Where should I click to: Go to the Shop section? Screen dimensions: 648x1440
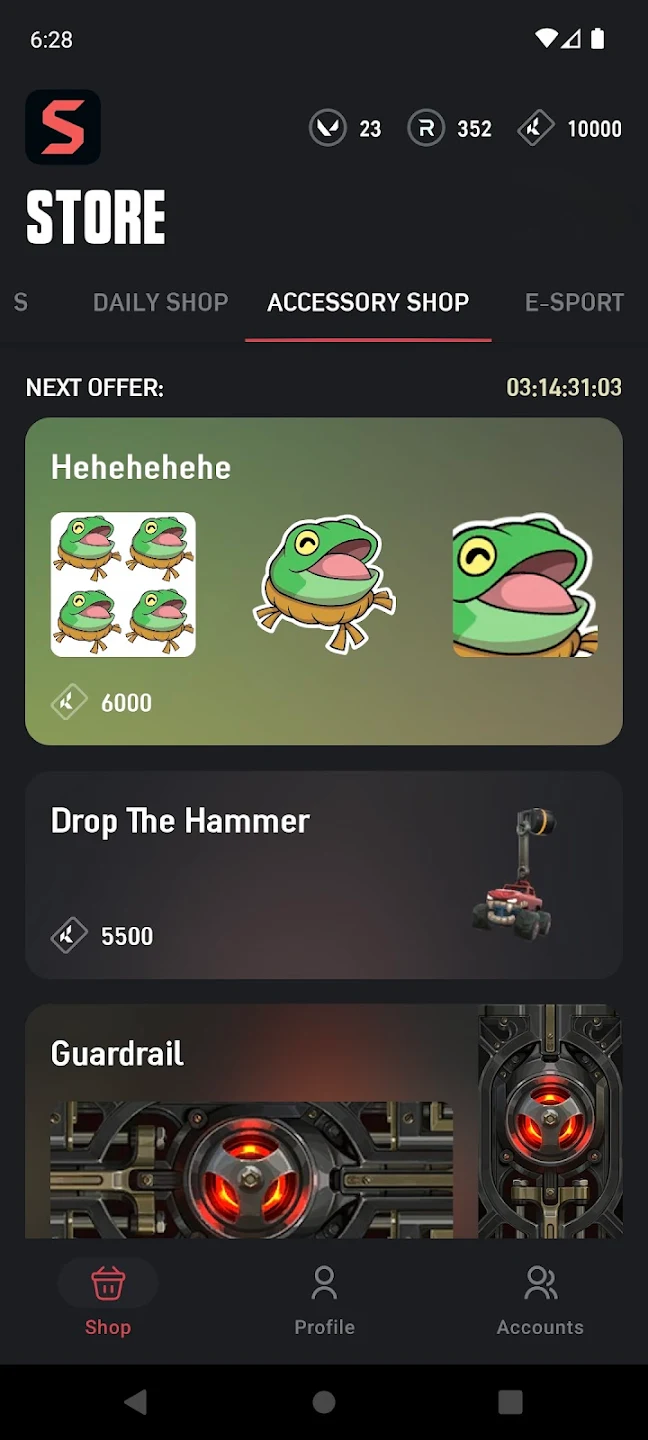pos(108,1298)
